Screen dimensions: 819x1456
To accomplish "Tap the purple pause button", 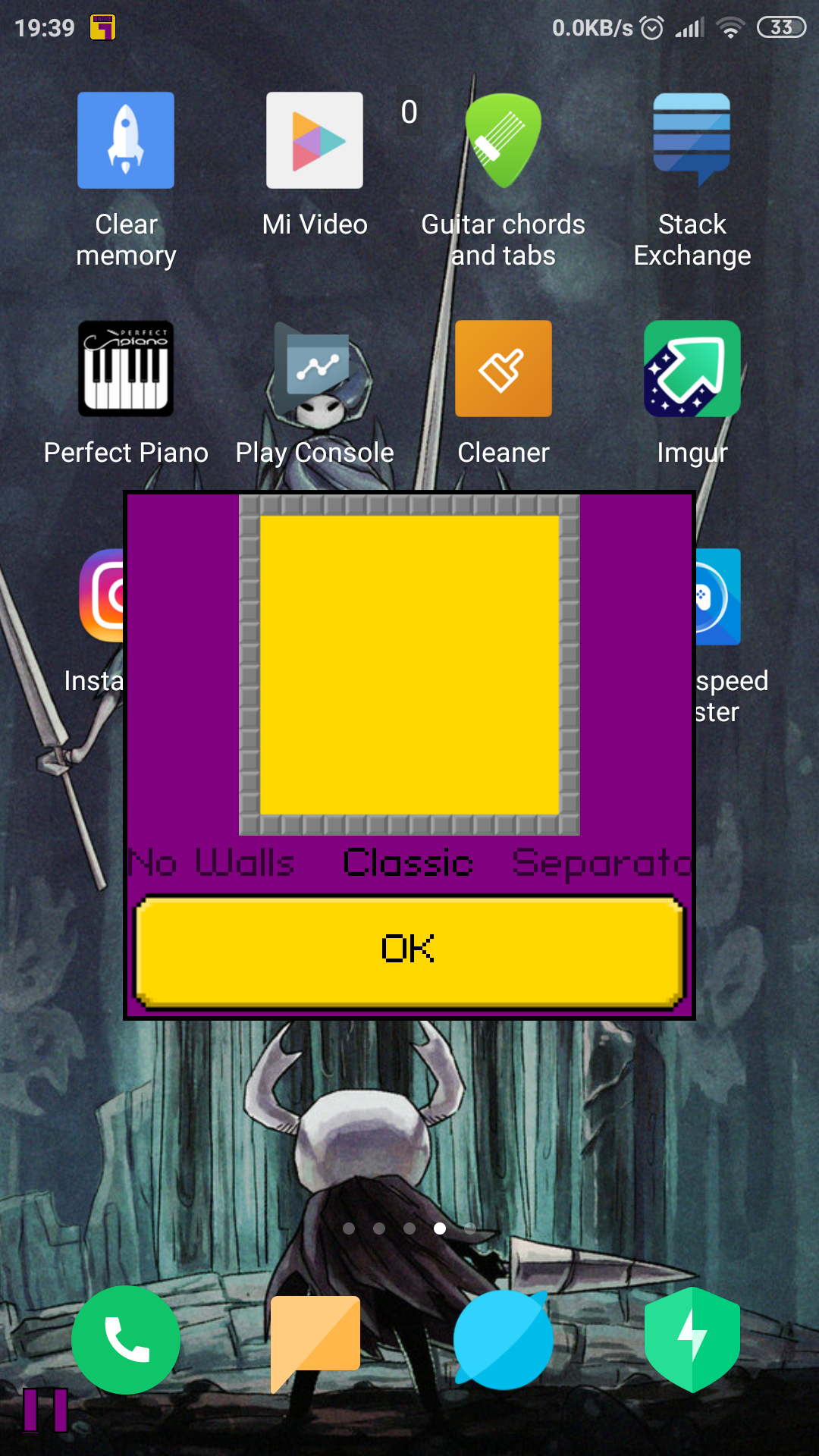I will (x=45, y=1410).
